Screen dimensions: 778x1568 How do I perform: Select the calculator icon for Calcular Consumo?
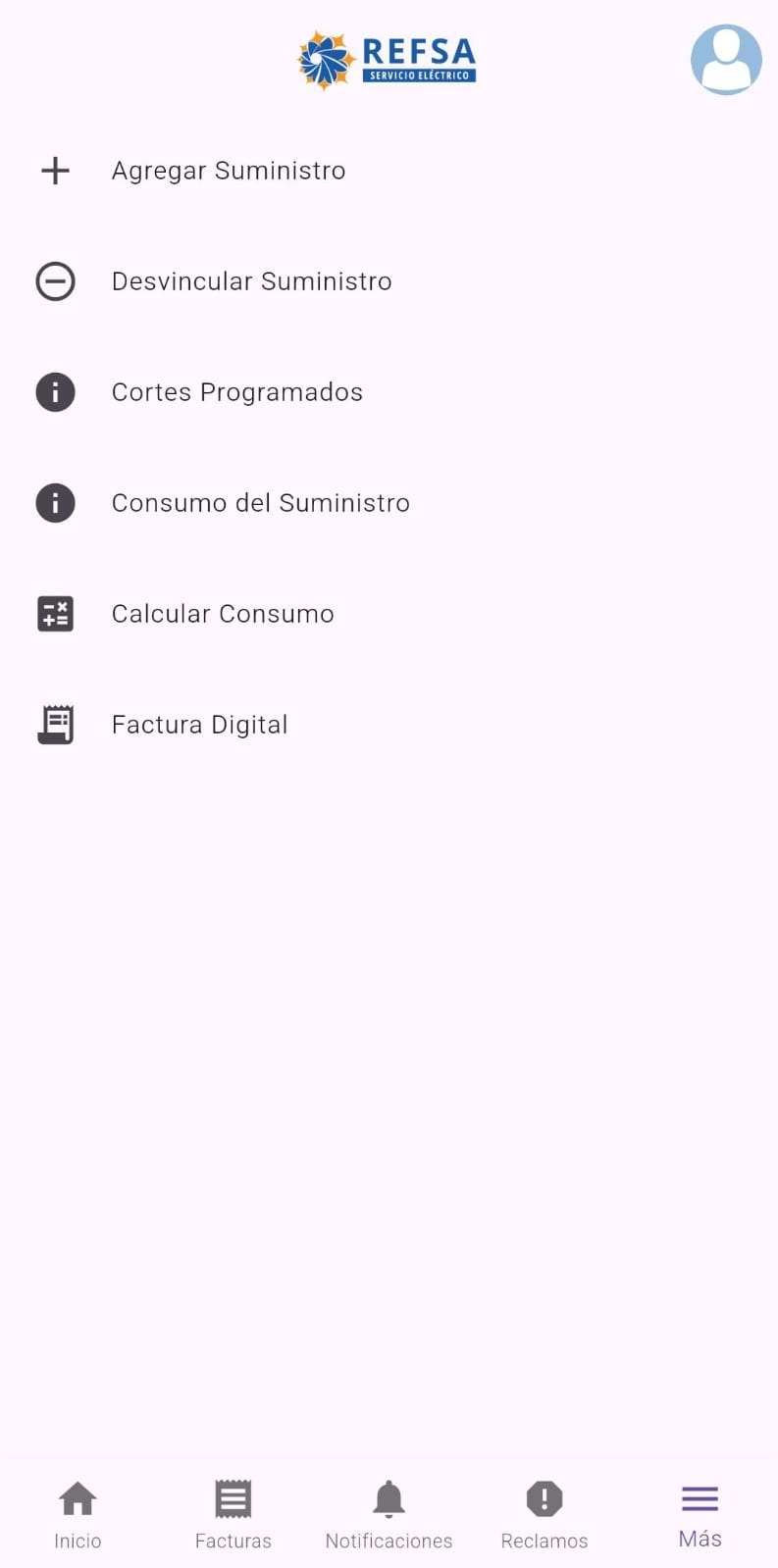(x=55, y=613)
